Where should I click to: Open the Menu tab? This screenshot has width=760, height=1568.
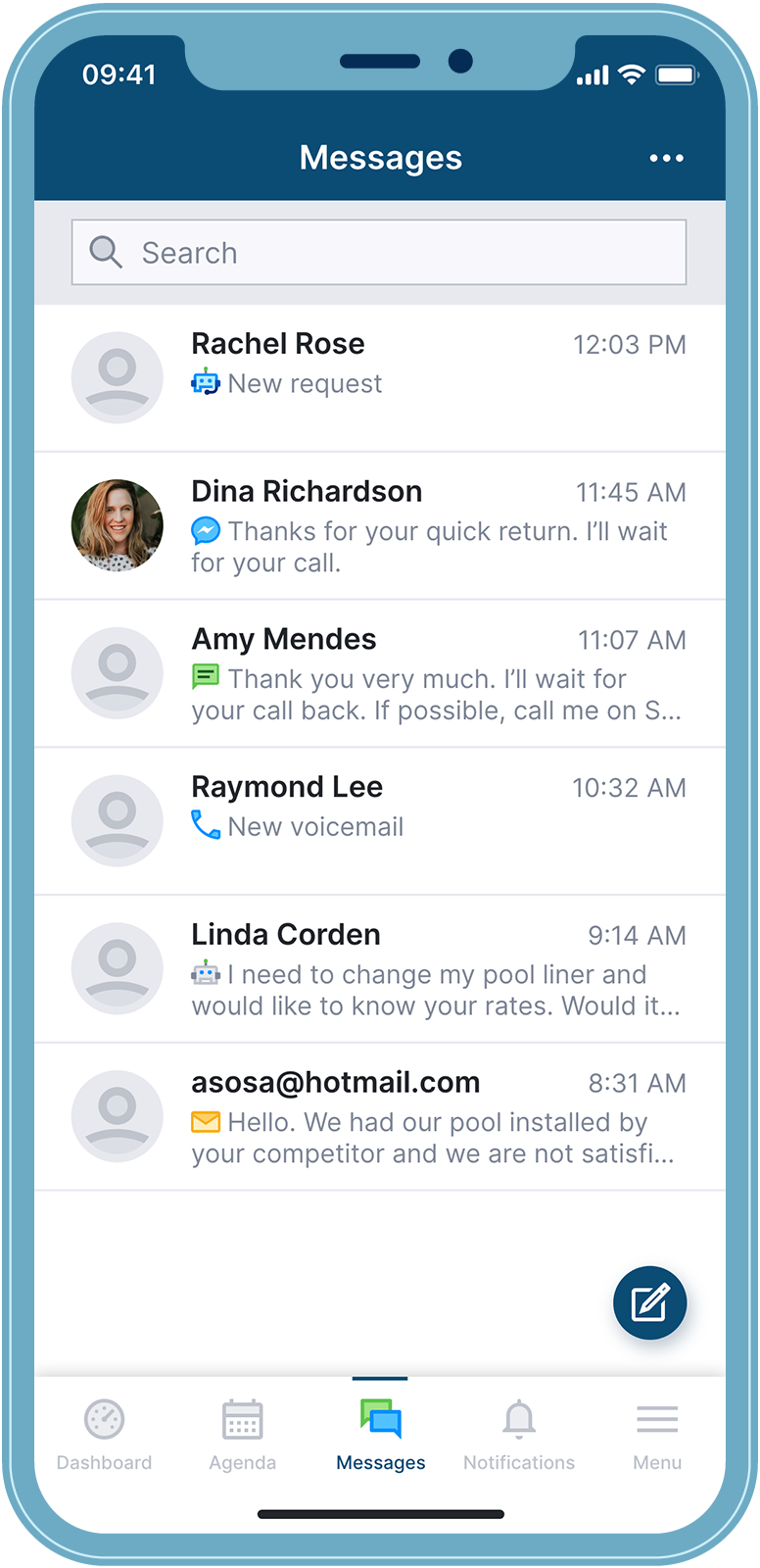(656, 1435)
